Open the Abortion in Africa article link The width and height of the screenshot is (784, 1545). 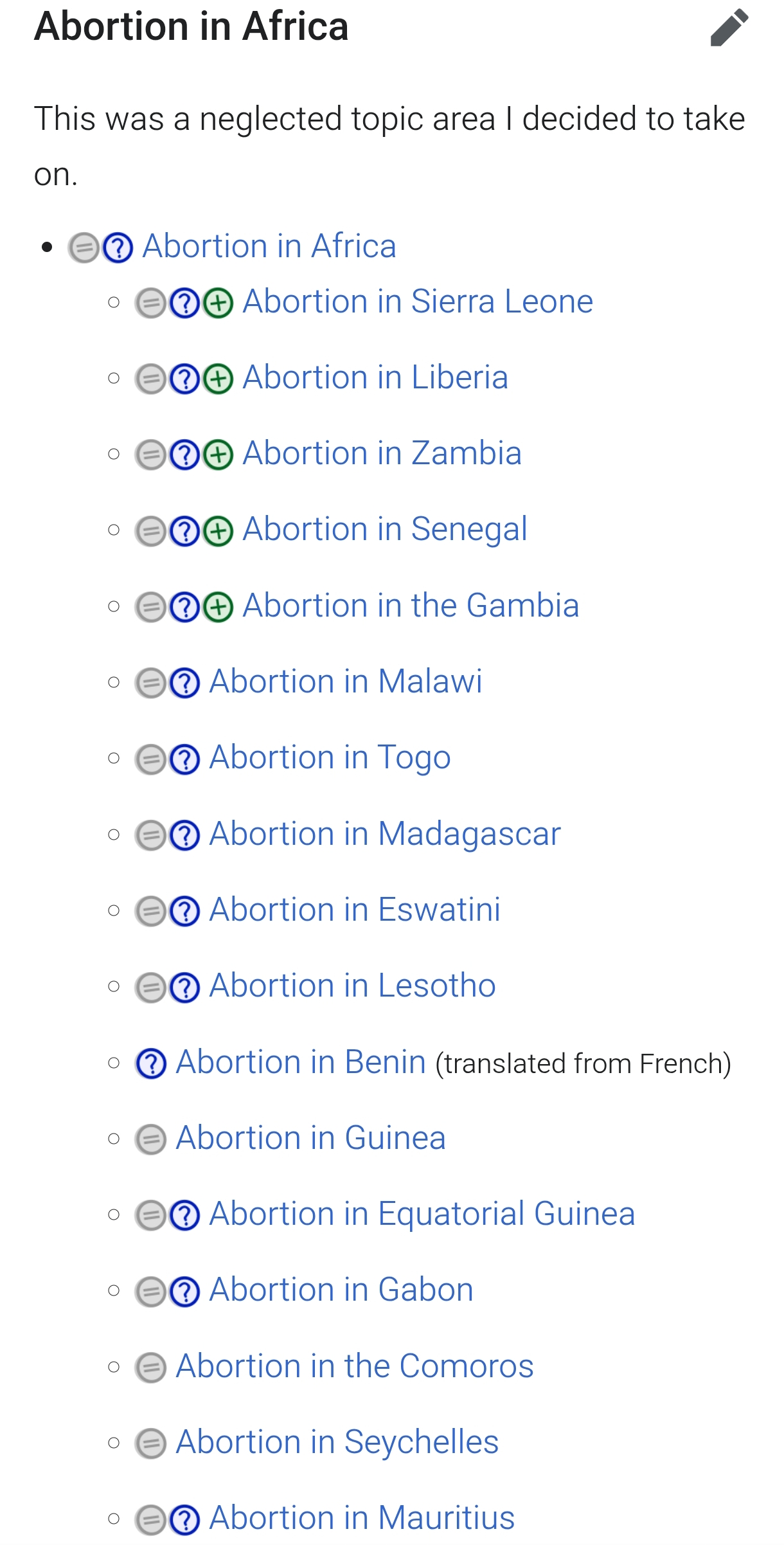[269, 246]
